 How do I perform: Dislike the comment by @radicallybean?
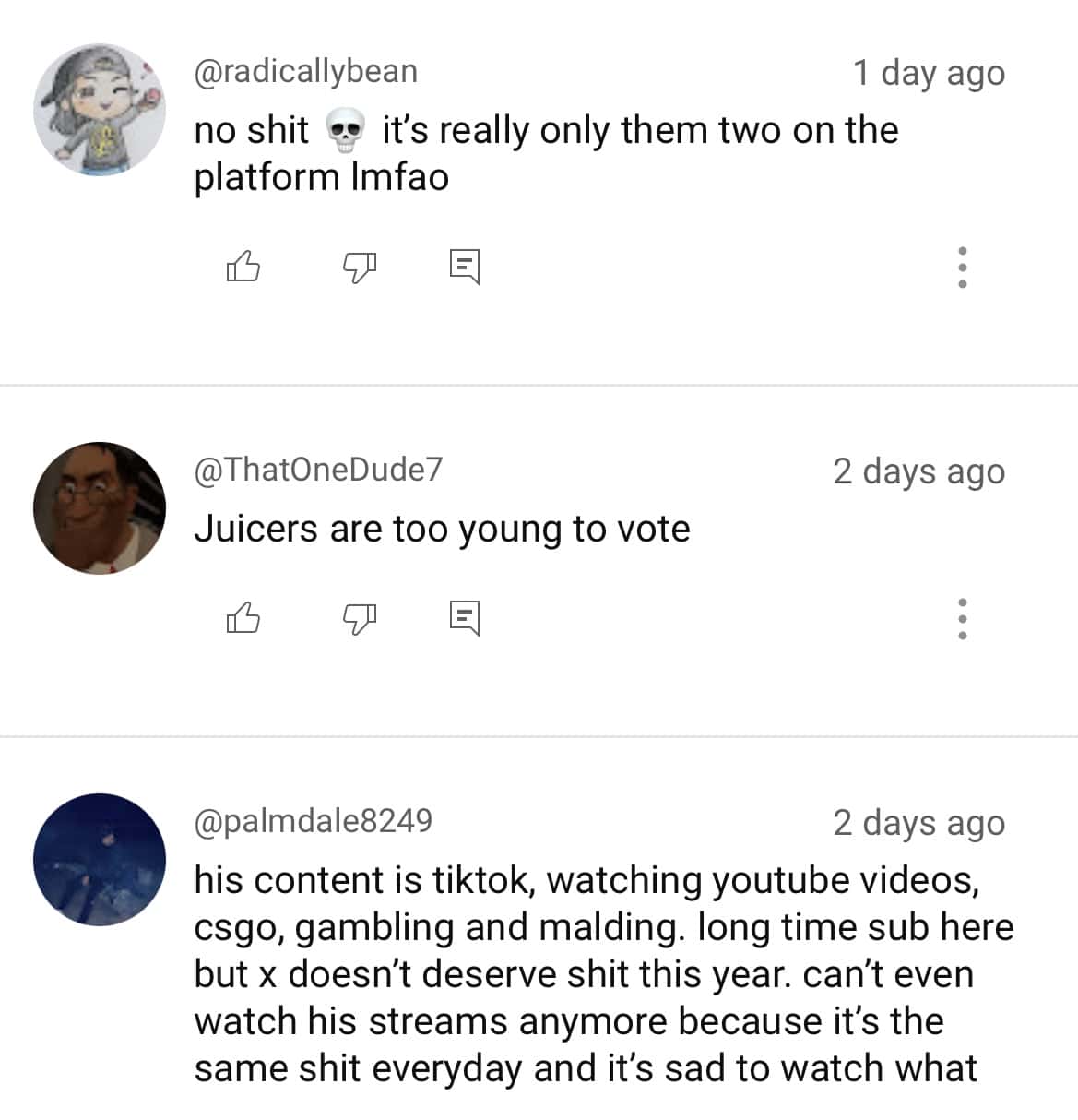360,267
